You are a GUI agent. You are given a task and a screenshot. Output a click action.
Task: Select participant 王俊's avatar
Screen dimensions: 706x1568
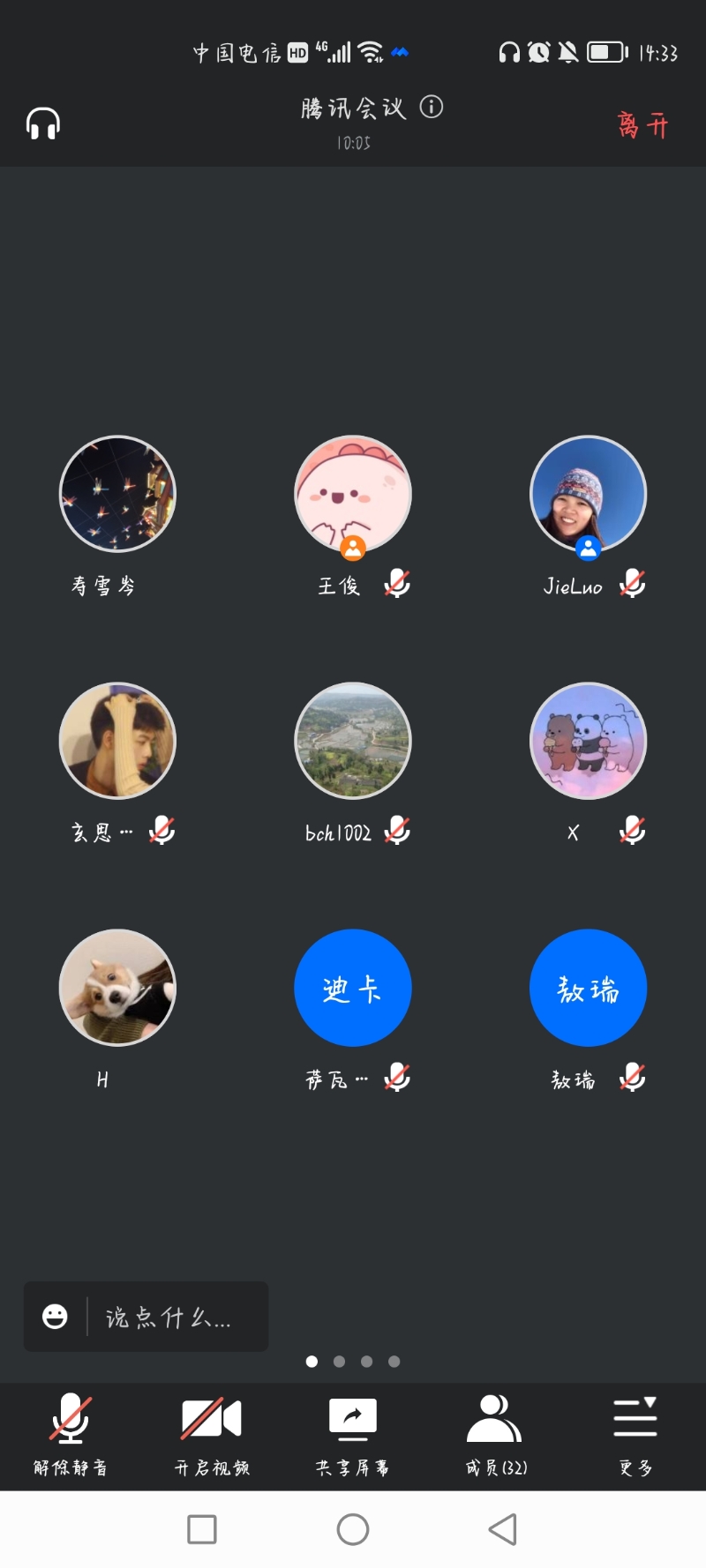(x=353, y=494)
